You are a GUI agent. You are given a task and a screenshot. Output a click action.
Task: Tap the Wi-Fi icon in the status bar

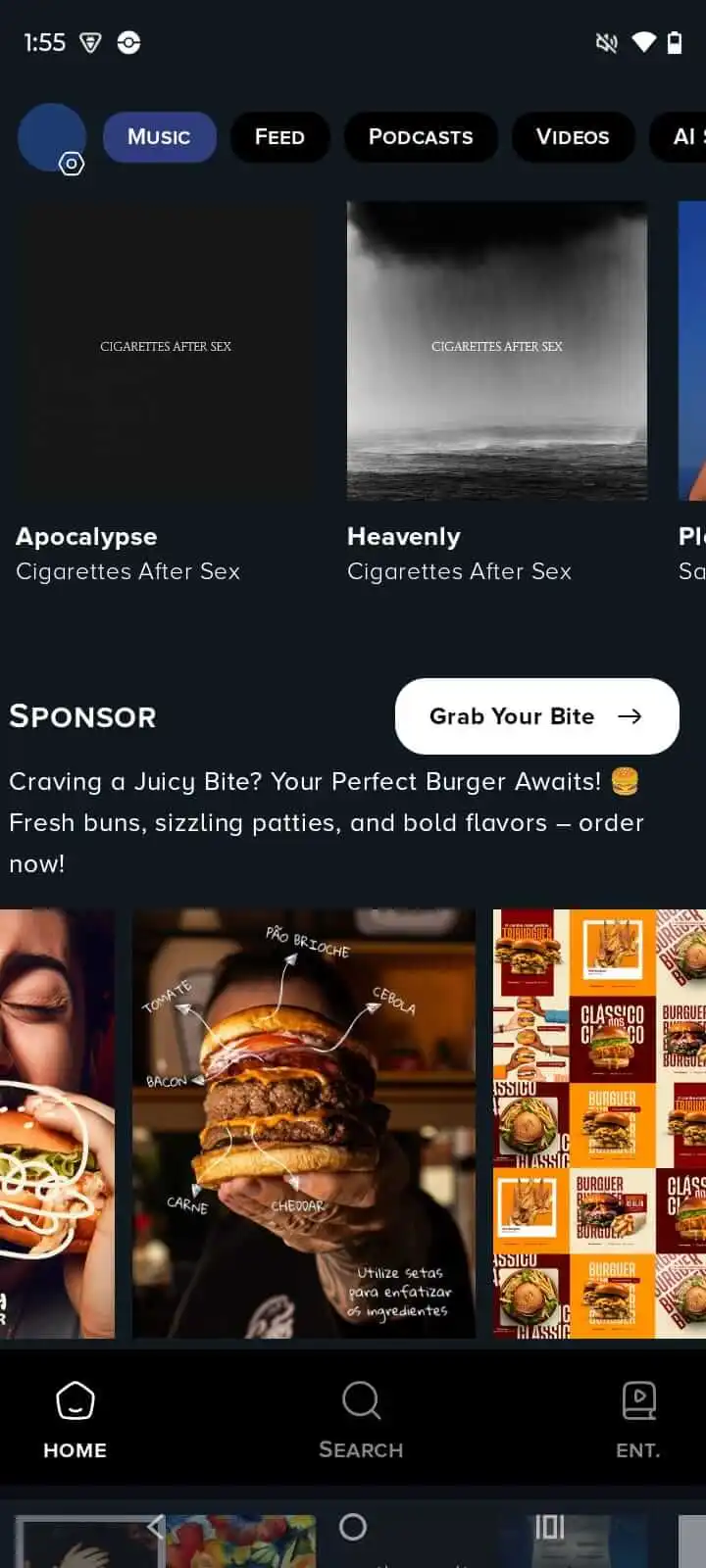[x=641, y=42]
